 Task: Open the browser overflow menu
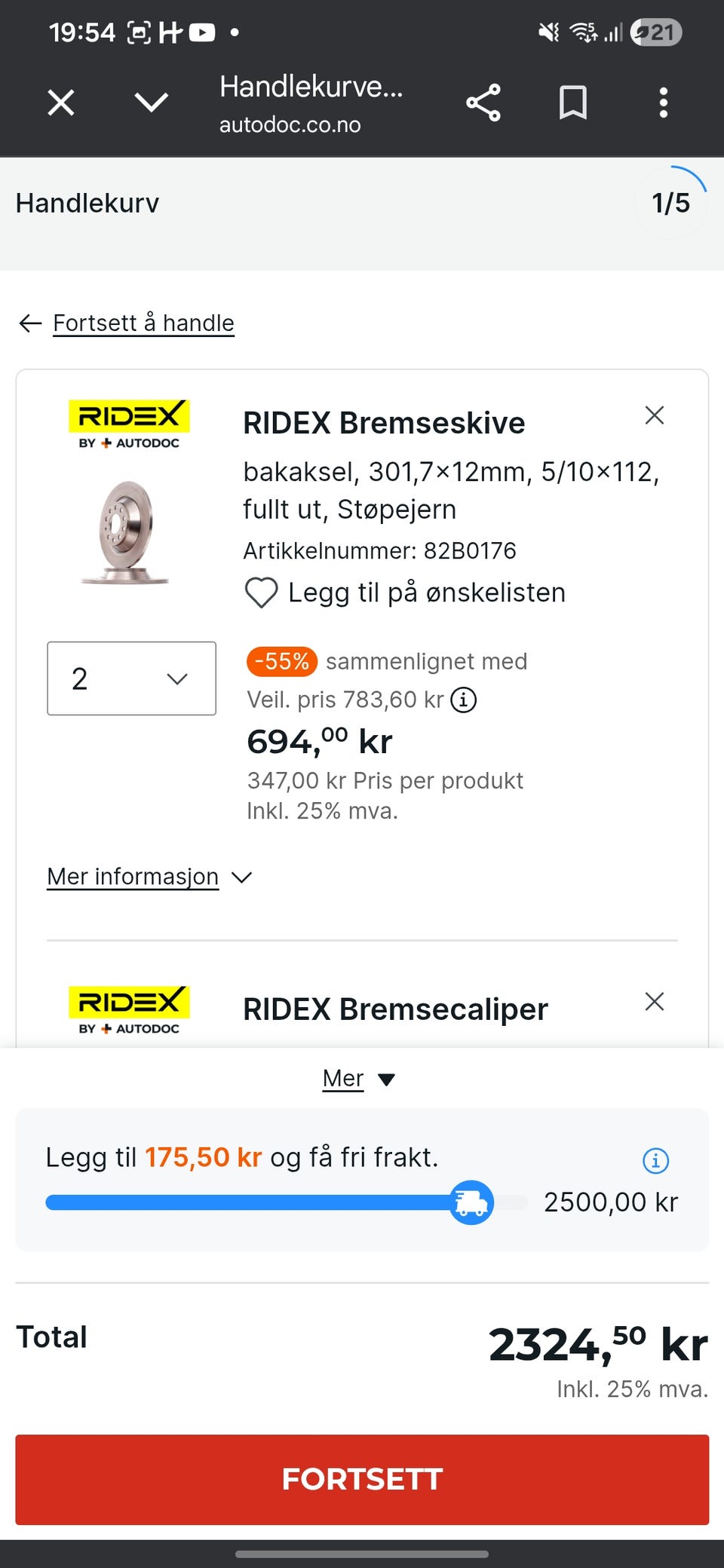coord(663,103)
